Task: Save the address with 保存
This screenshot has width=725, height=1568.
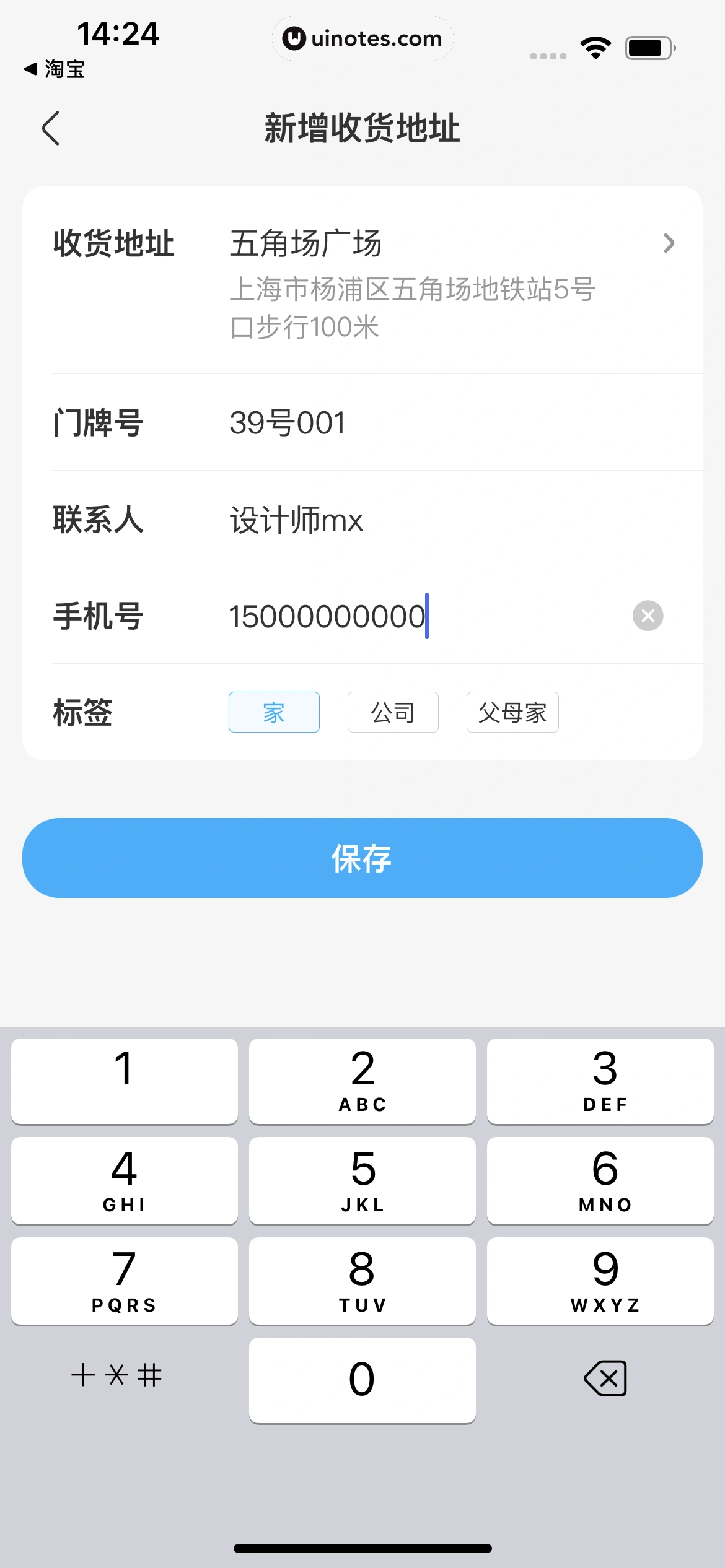Action: tap(362, 858)
